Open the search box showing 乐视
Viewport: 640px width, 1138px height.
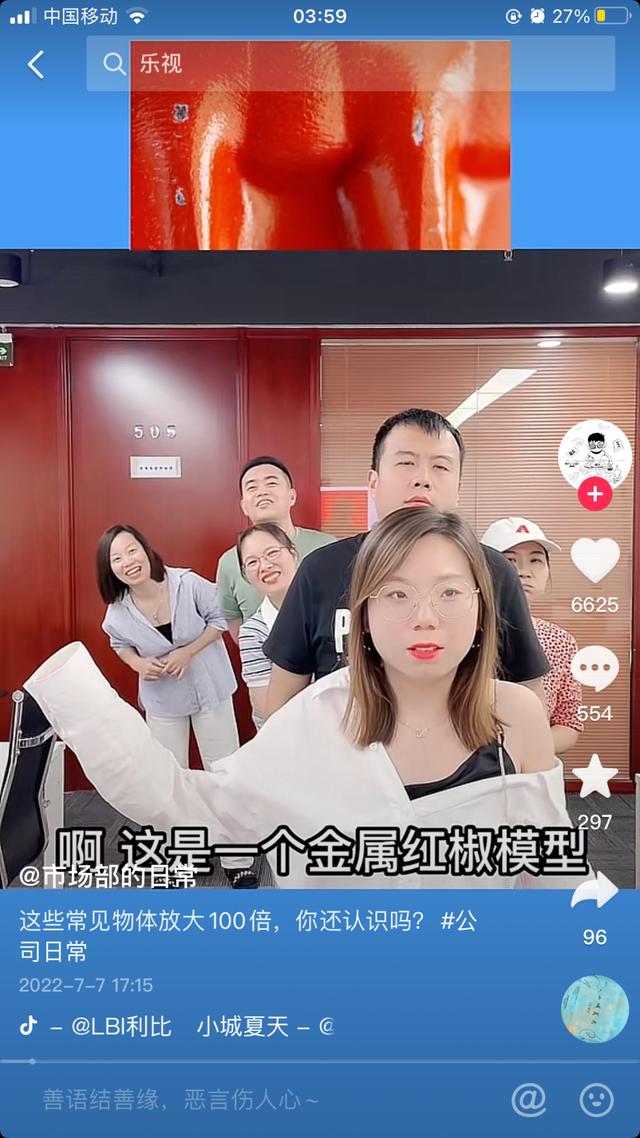pos(350,64)
